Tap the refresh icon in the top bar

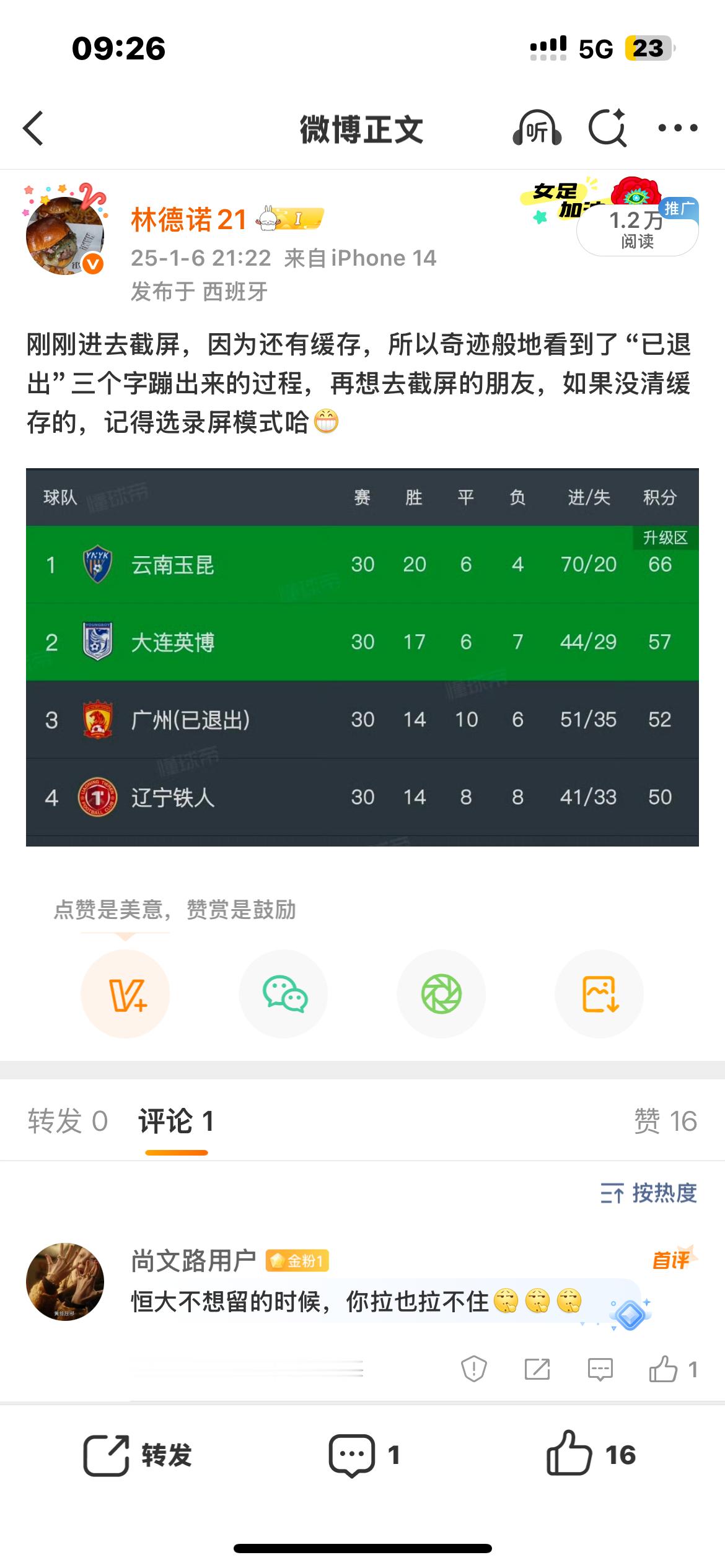609,127
